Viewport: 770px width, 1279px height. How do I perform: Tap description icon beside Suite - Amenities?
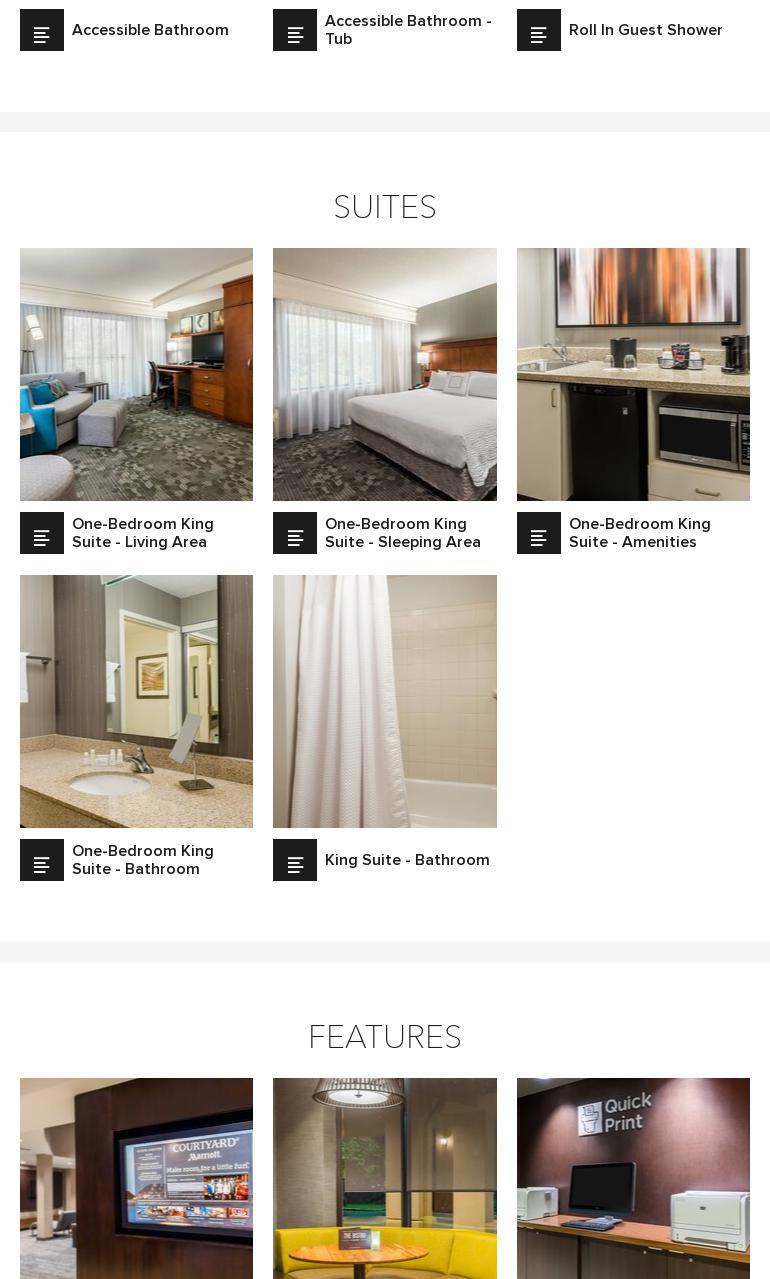[539, 533]
